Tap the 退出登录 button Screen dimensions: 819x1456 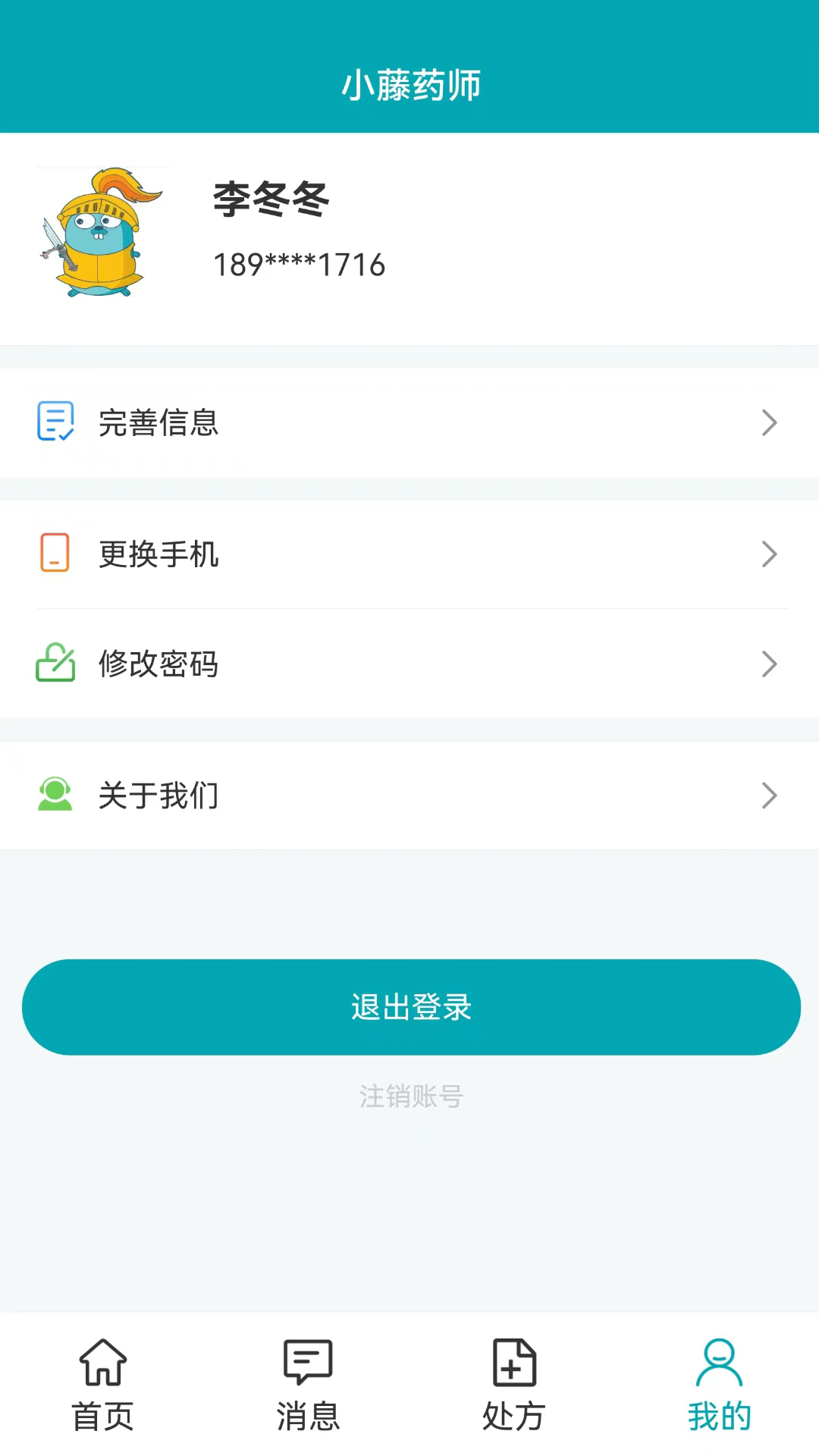click(x=409, y=1007)
